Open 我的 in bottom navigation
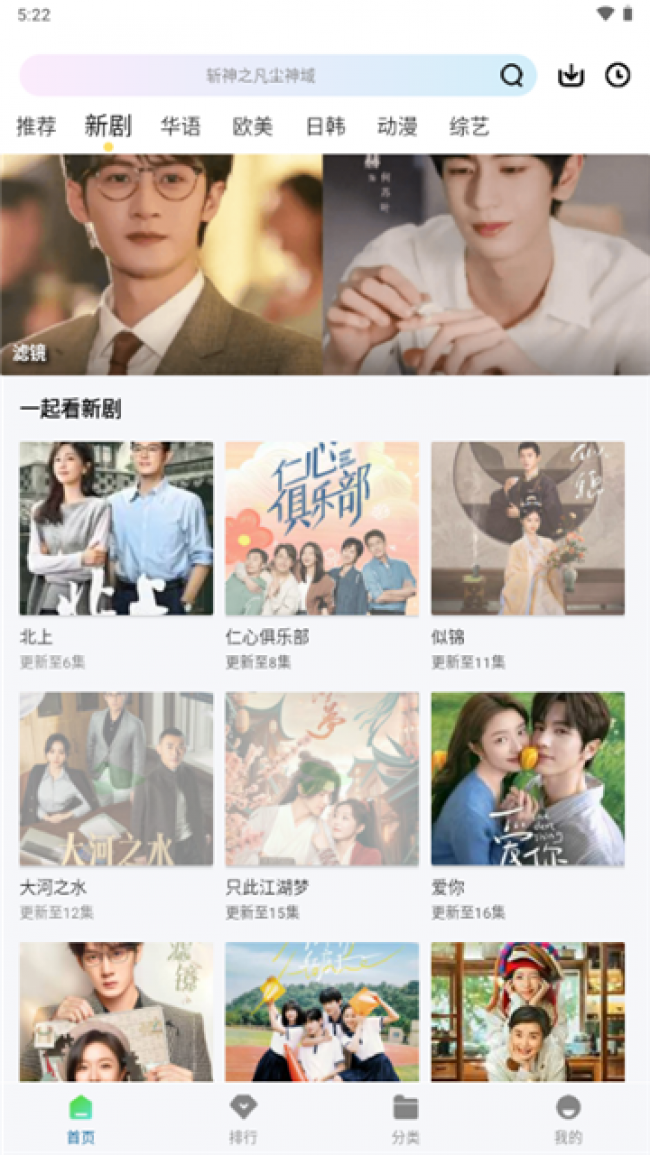This screenshot has height=1155, width=650. tap(568, 1119)
